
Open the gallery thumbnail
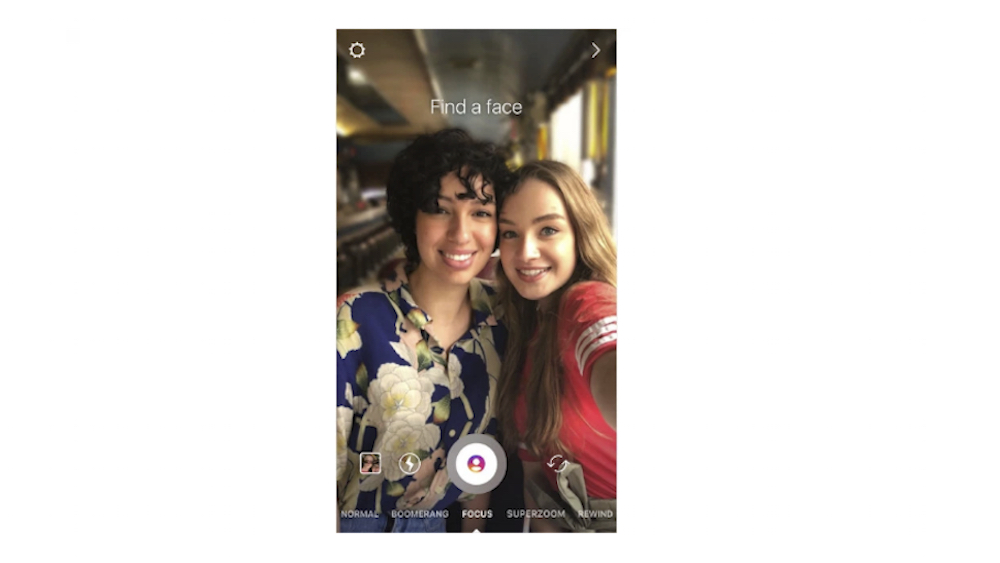[x=370, y=463]
